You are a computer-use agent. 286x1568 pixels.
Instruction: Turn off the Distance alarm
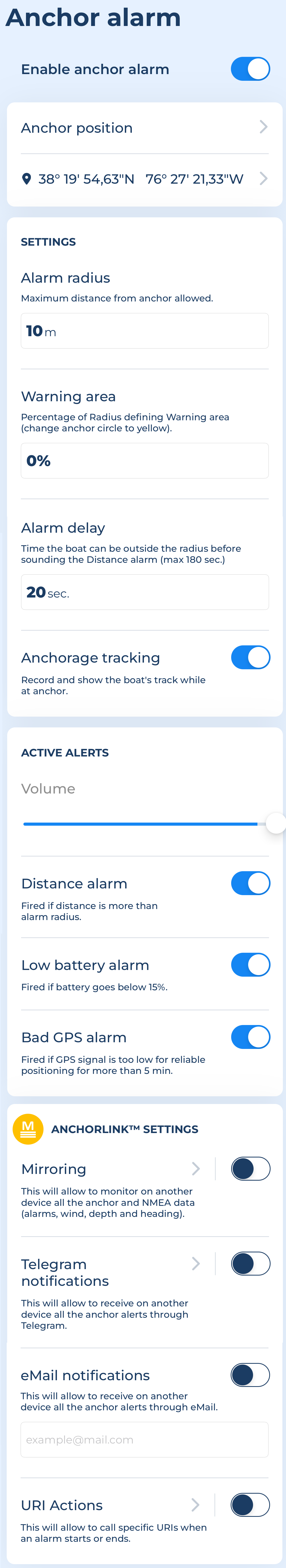click(250, 883)
